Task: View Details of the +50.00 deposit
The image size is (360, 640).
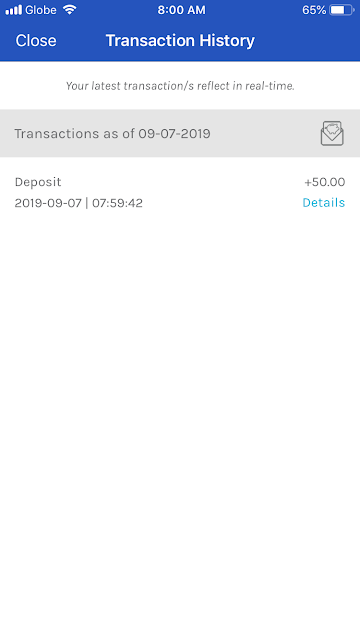Action: click(x=324, y=202)
